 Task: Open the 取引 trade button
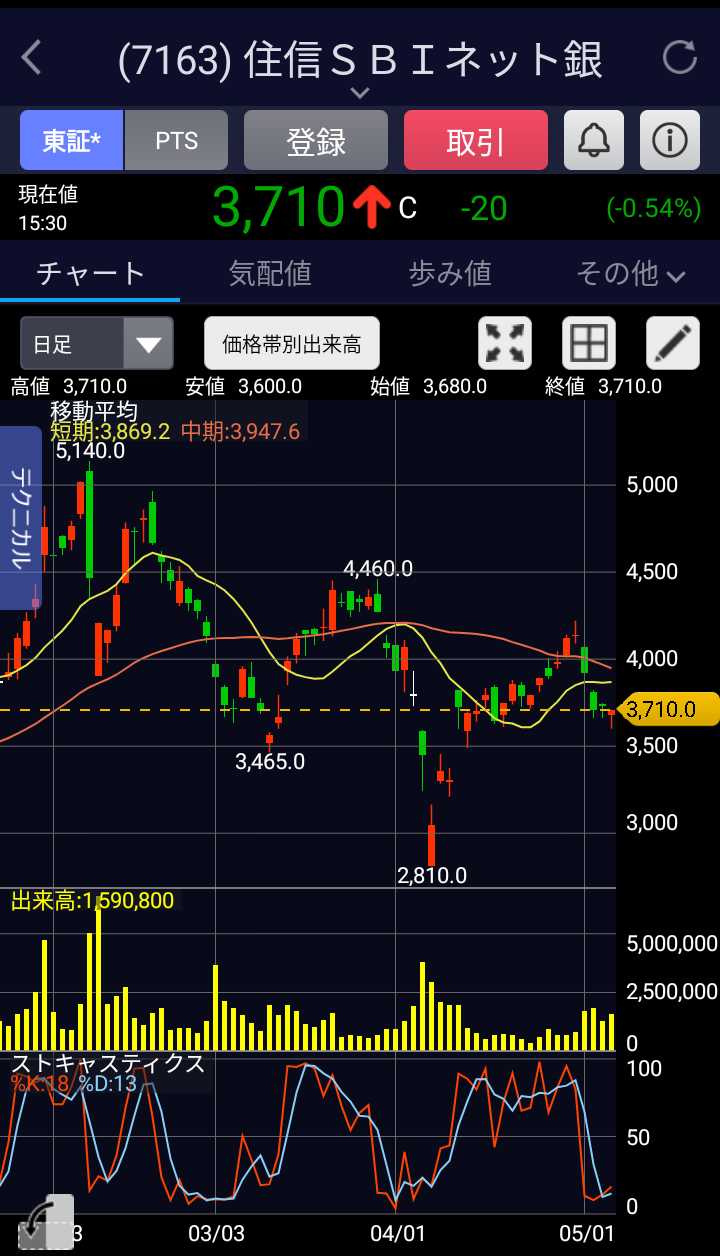click(x=476, y=140)
